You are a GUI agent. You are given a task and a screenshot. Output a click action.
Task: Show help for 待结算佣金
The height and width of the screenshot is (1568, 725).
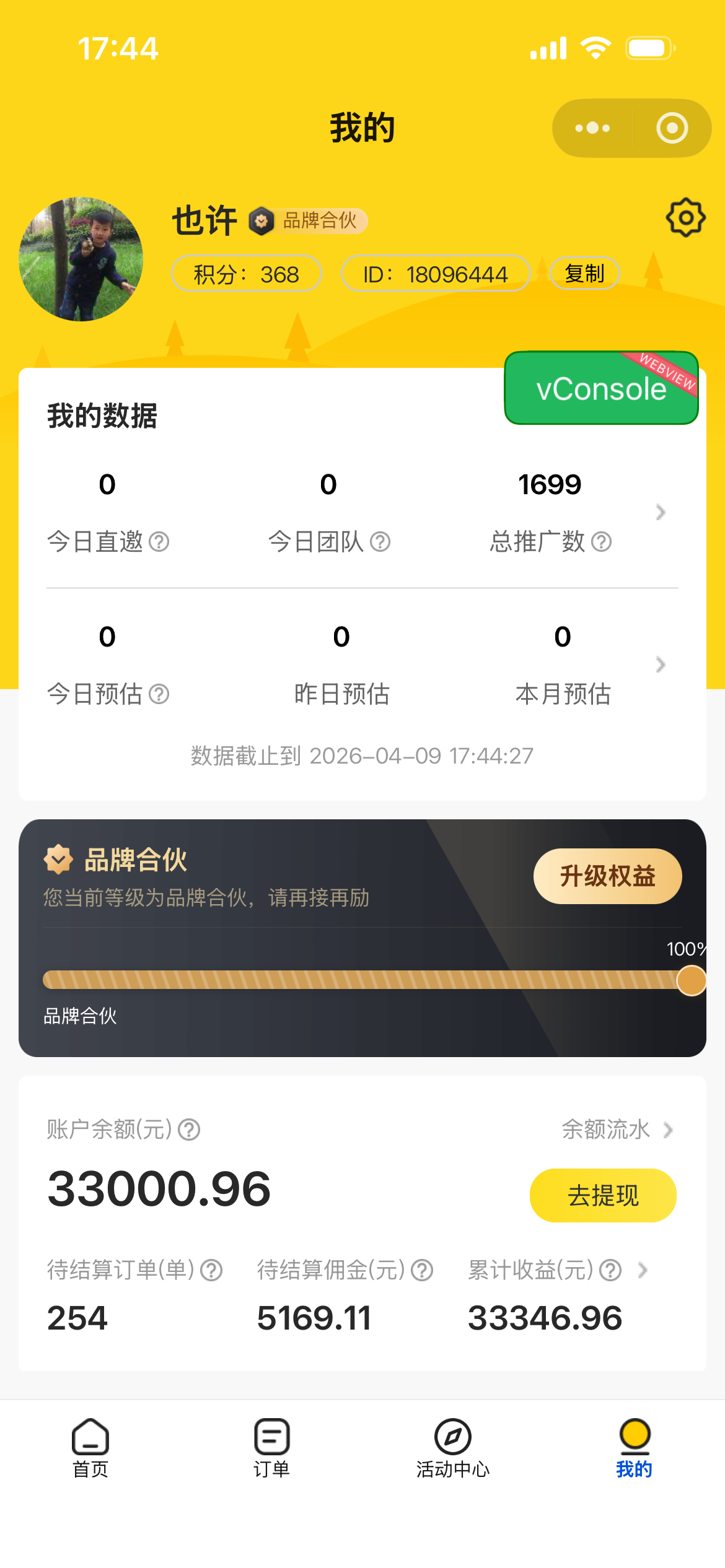coord(423,1271)
